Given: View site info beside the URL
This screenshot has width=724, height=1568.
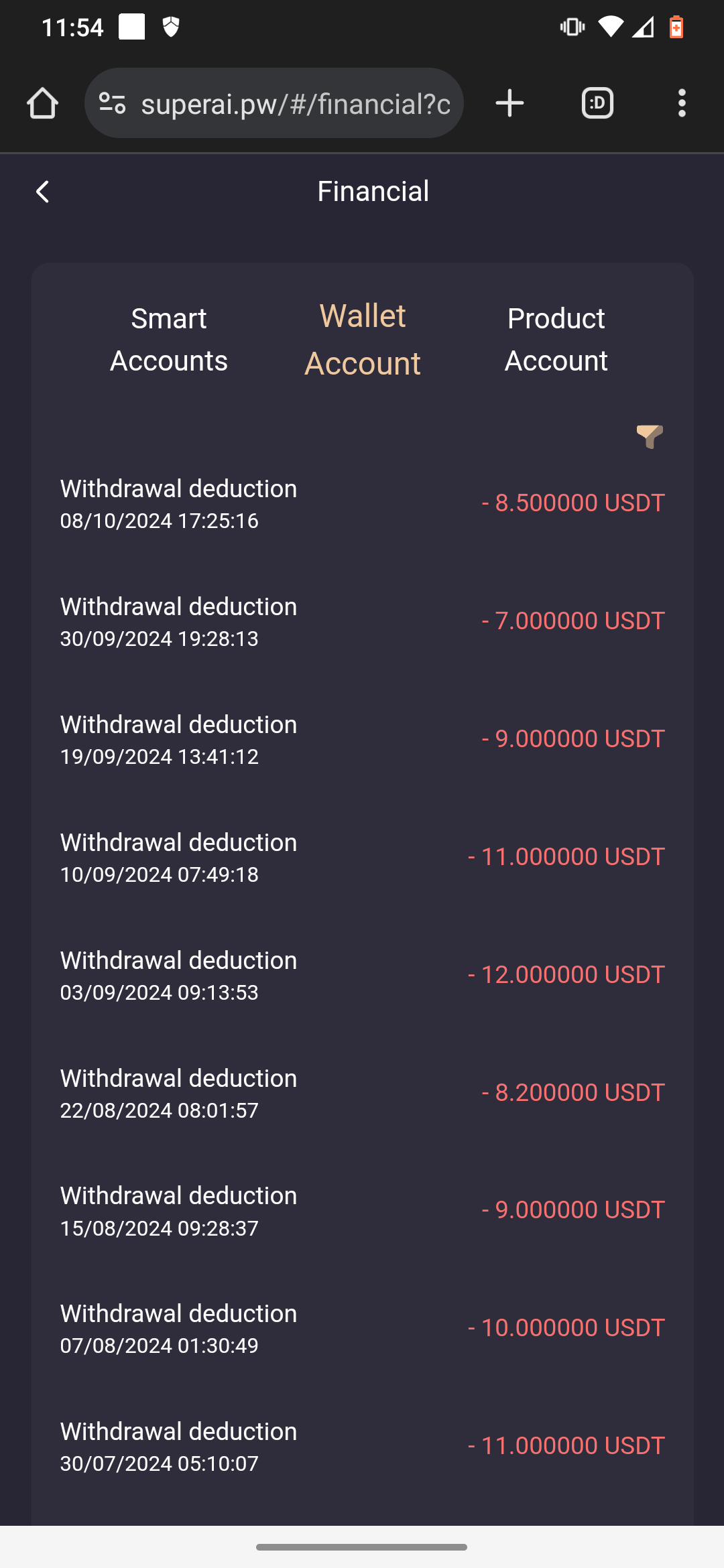Looking at the screenshot, I should tap(112, 103).
